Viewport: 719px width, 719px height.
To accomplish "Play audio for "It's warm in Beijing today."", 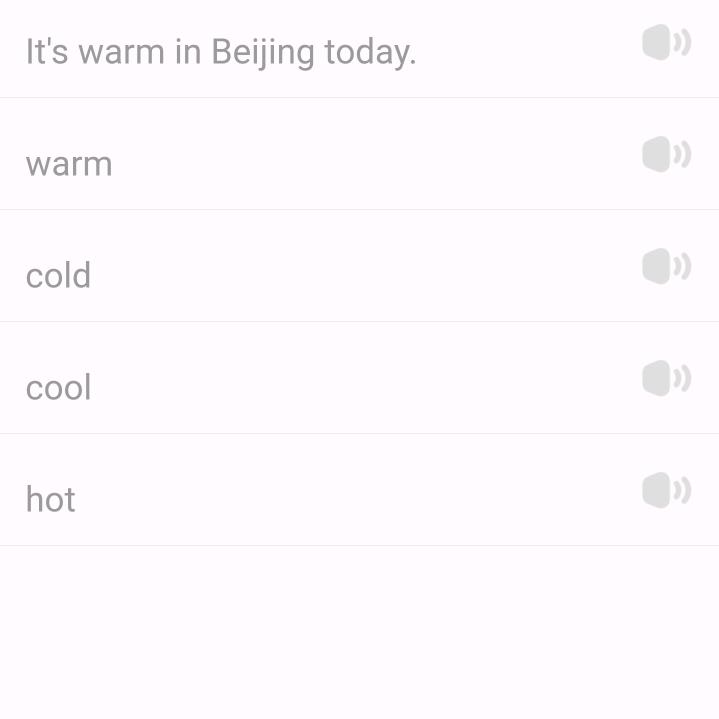I will (x=666, y=43).
